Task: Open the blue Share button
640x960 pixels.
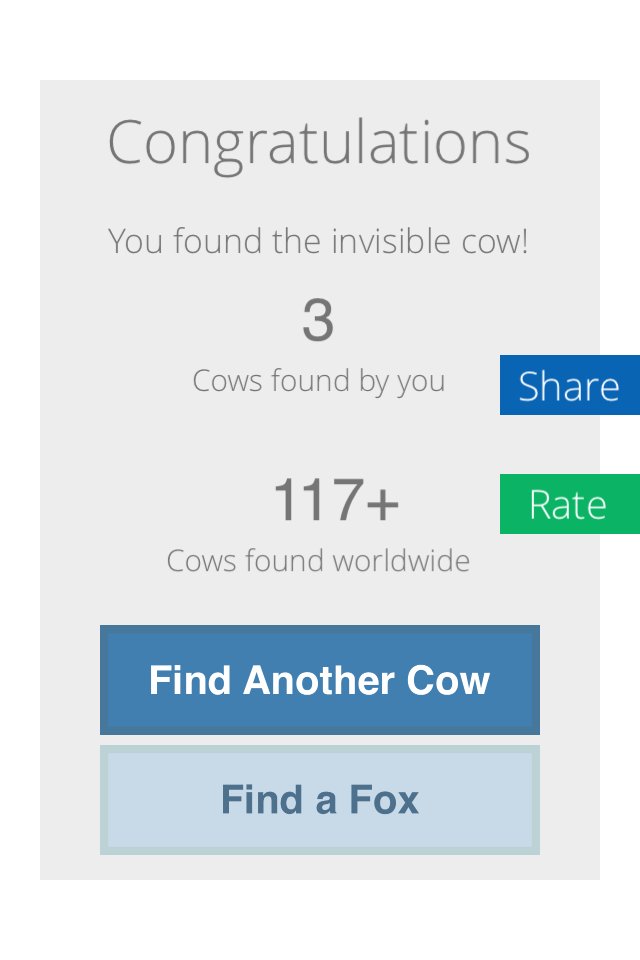Action: click(x=569, y=385)
